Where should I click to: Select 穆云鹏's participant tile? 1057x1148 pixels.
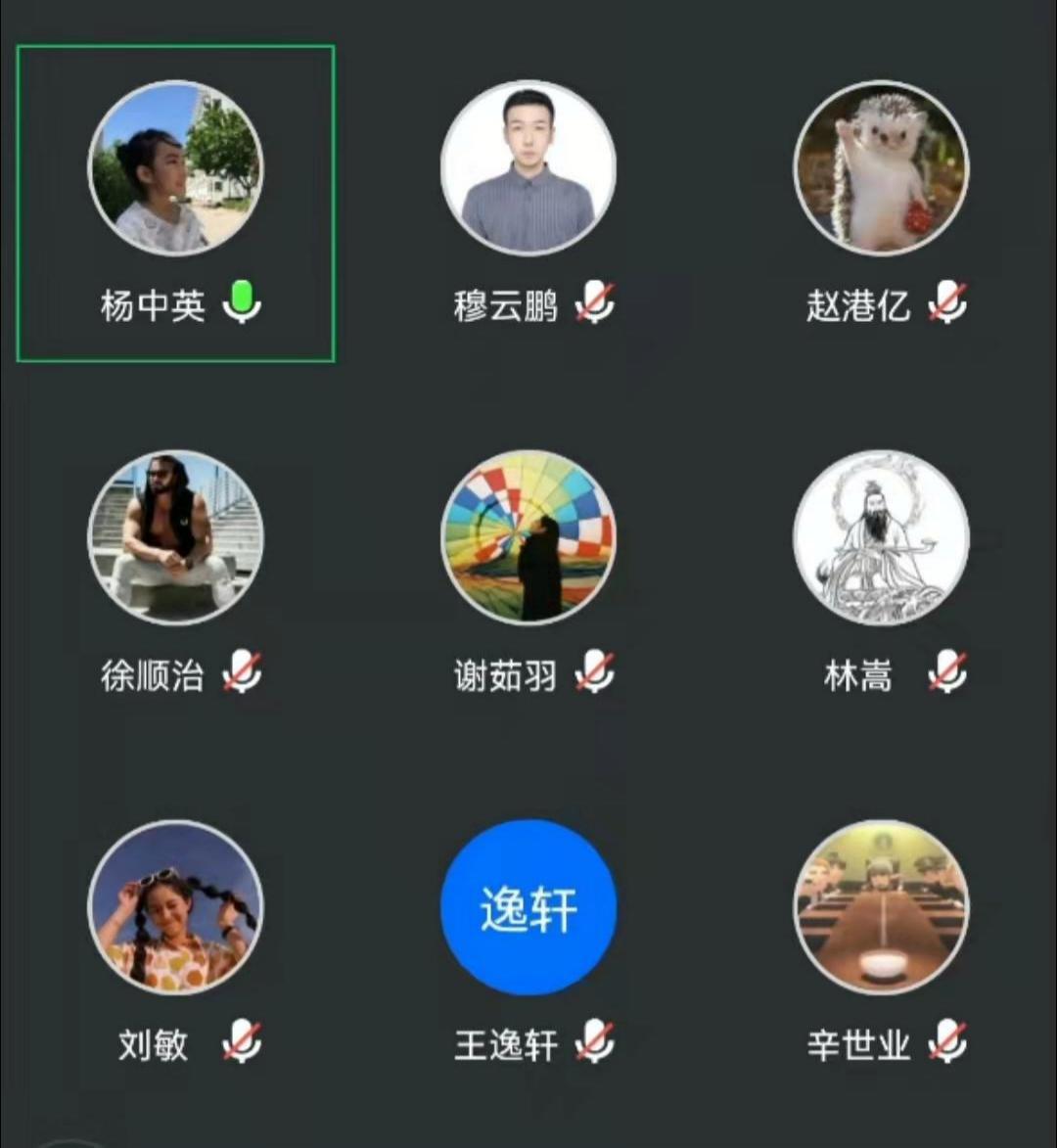click(x=528, y=168)
